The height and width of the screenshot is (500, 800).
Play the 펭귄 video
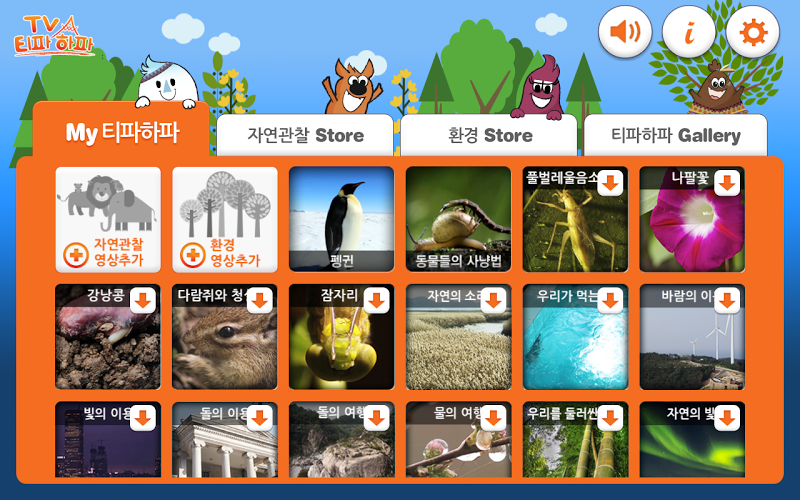(x=341, y=219)
